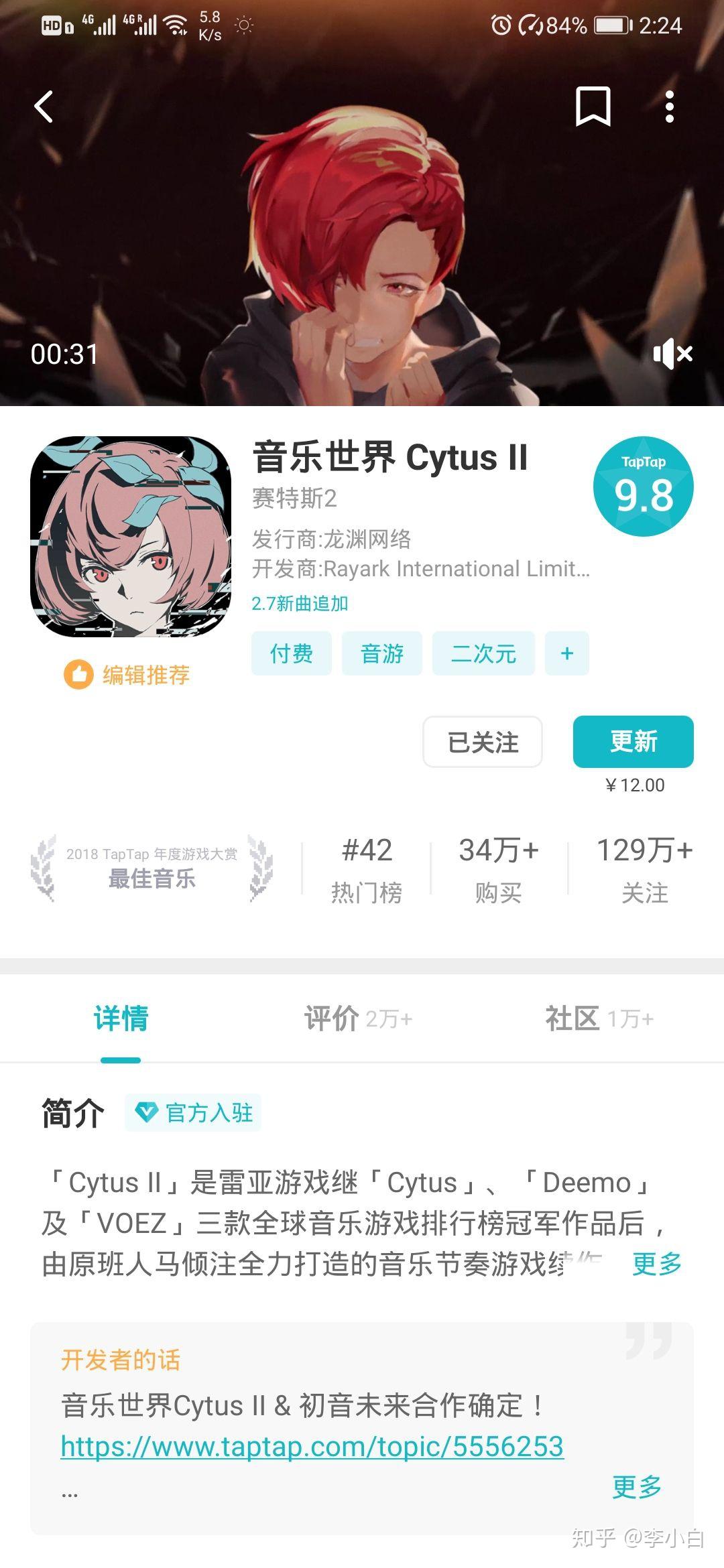The image size is (724, 1568).
Task: View the 2.7新曲追加 update note
Action: click(x=300, y=604)
